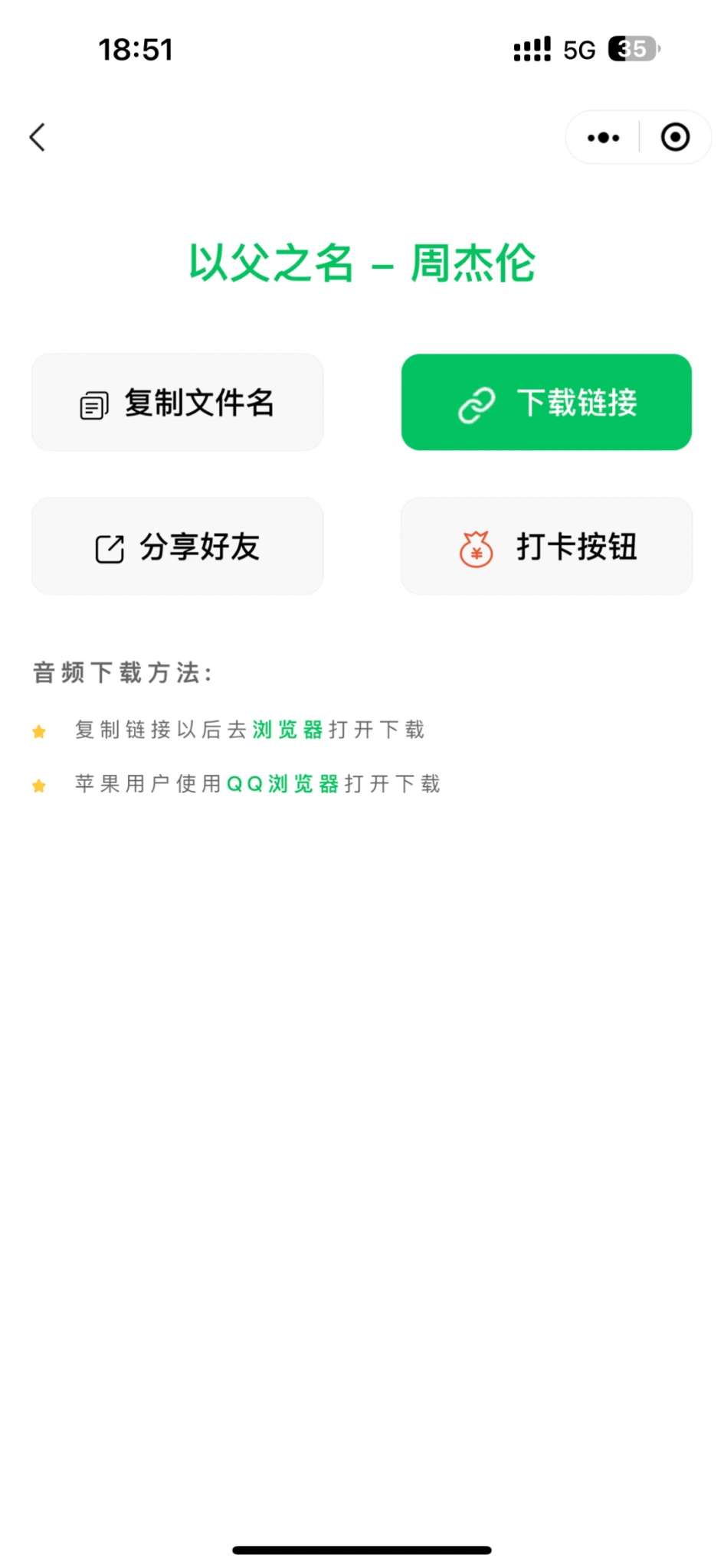Open the mini program overflow menu
This screenshot has width=724, height=1568.
click(603, 138)
